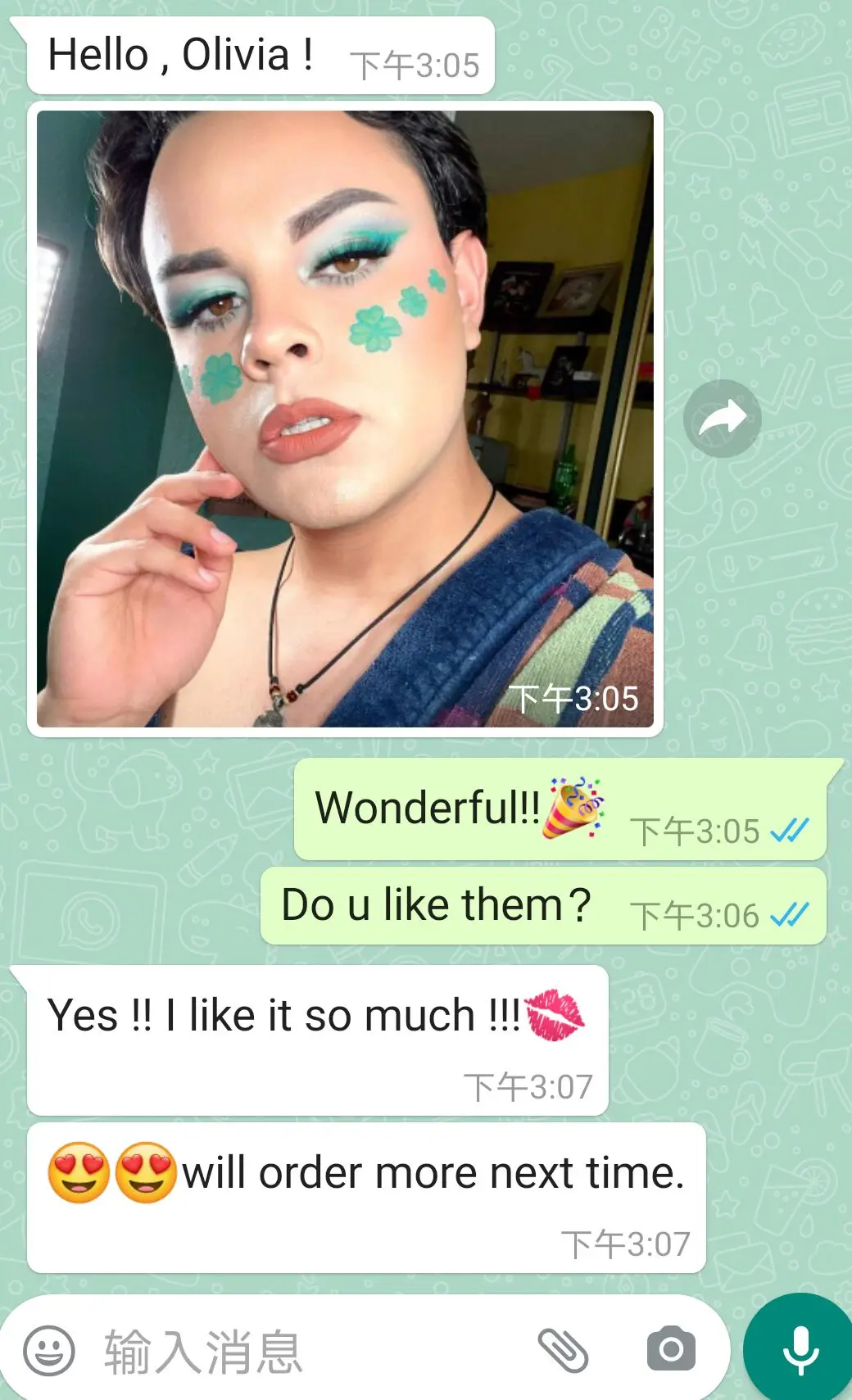Open the emoji picker
This screenshot has height=1400, width=852.
tap(49, 1351)
